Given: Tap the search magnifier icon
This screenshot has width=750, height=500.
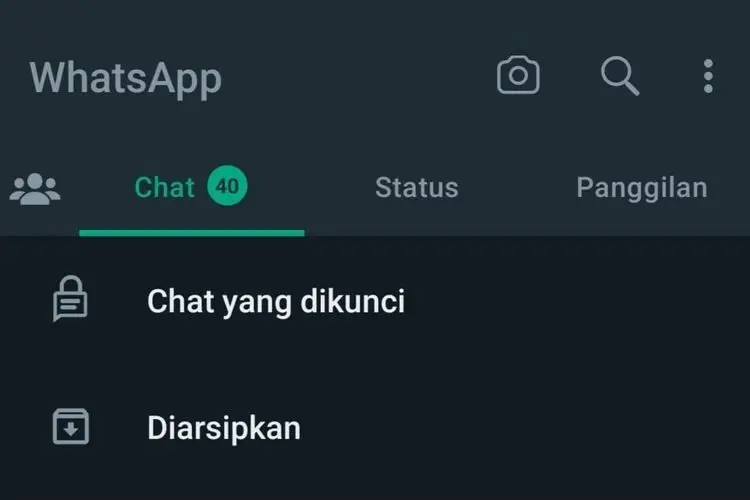Looking at the screenshot, I should (619, 76).
